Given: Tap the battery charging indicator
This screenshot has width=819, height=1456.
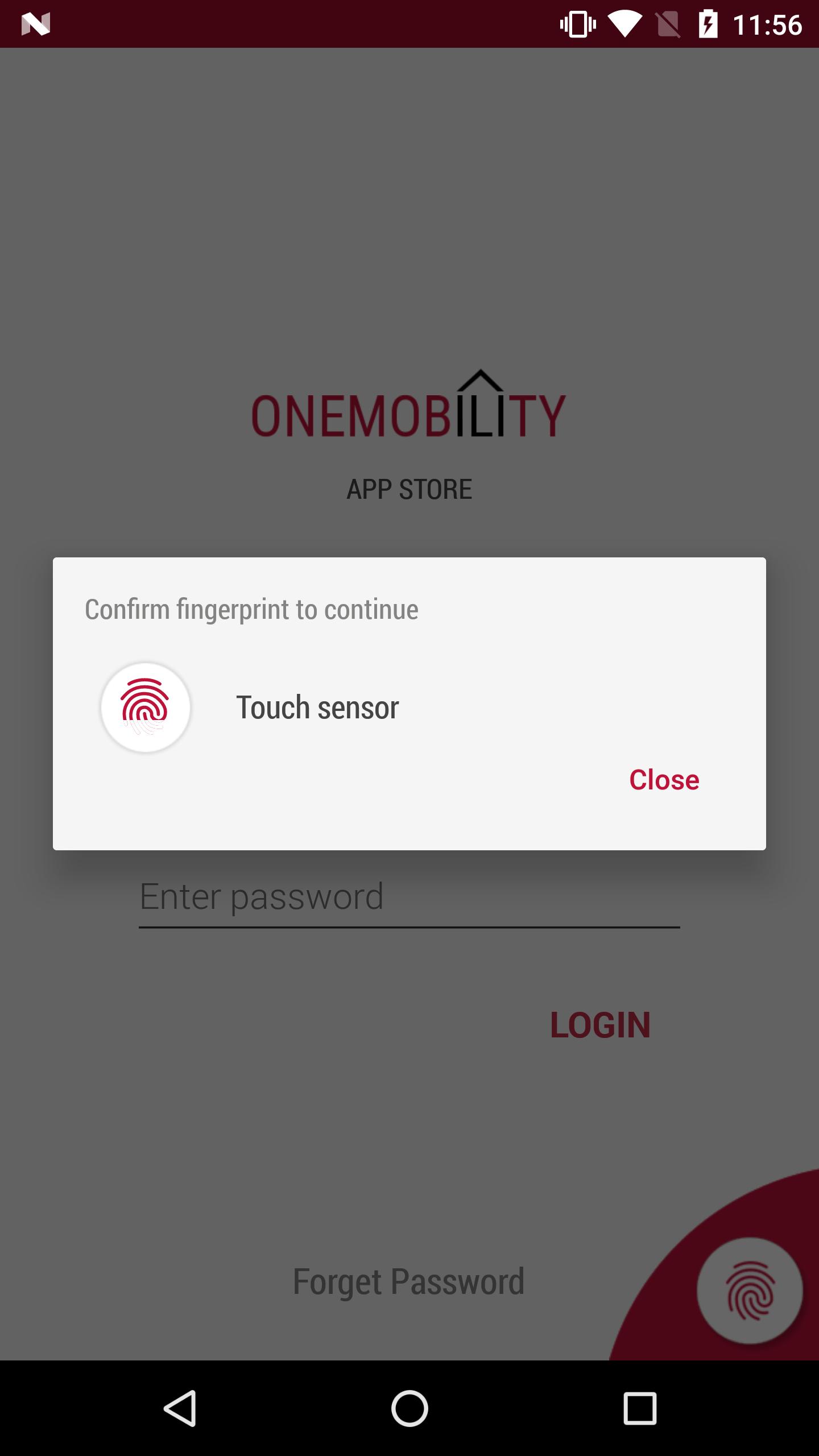Looking at the screenshot, I should [708, 24].
